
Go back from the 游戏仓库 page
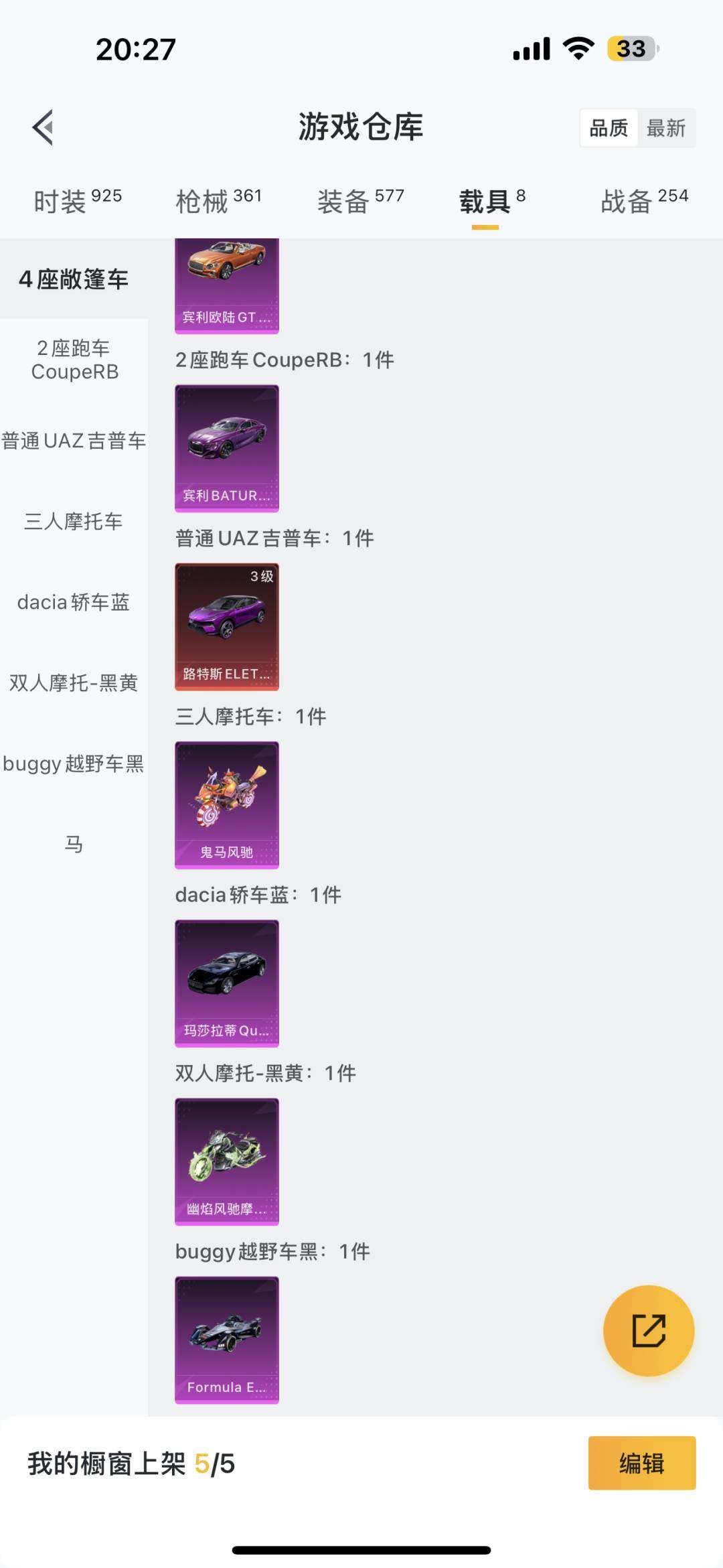(43, 127)
